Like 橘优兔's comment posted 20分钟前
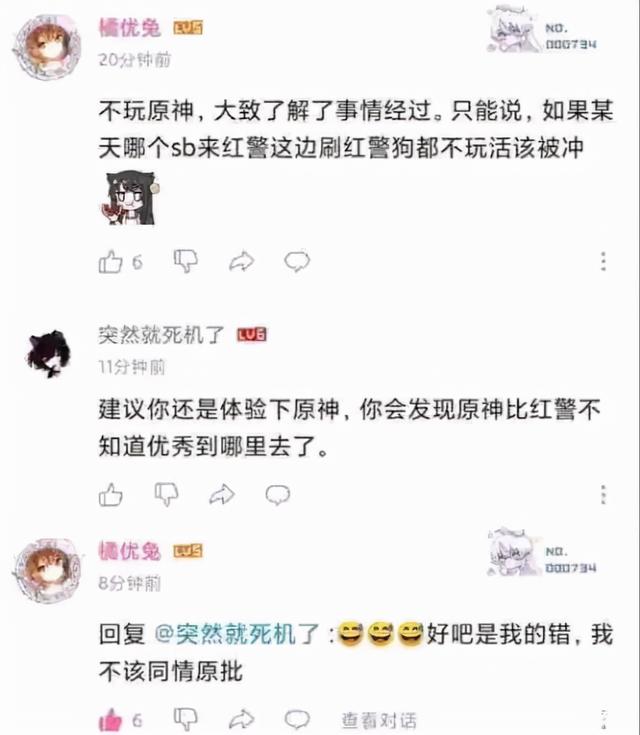This screenshot has width=640, height=735. [x=110, y=262]
